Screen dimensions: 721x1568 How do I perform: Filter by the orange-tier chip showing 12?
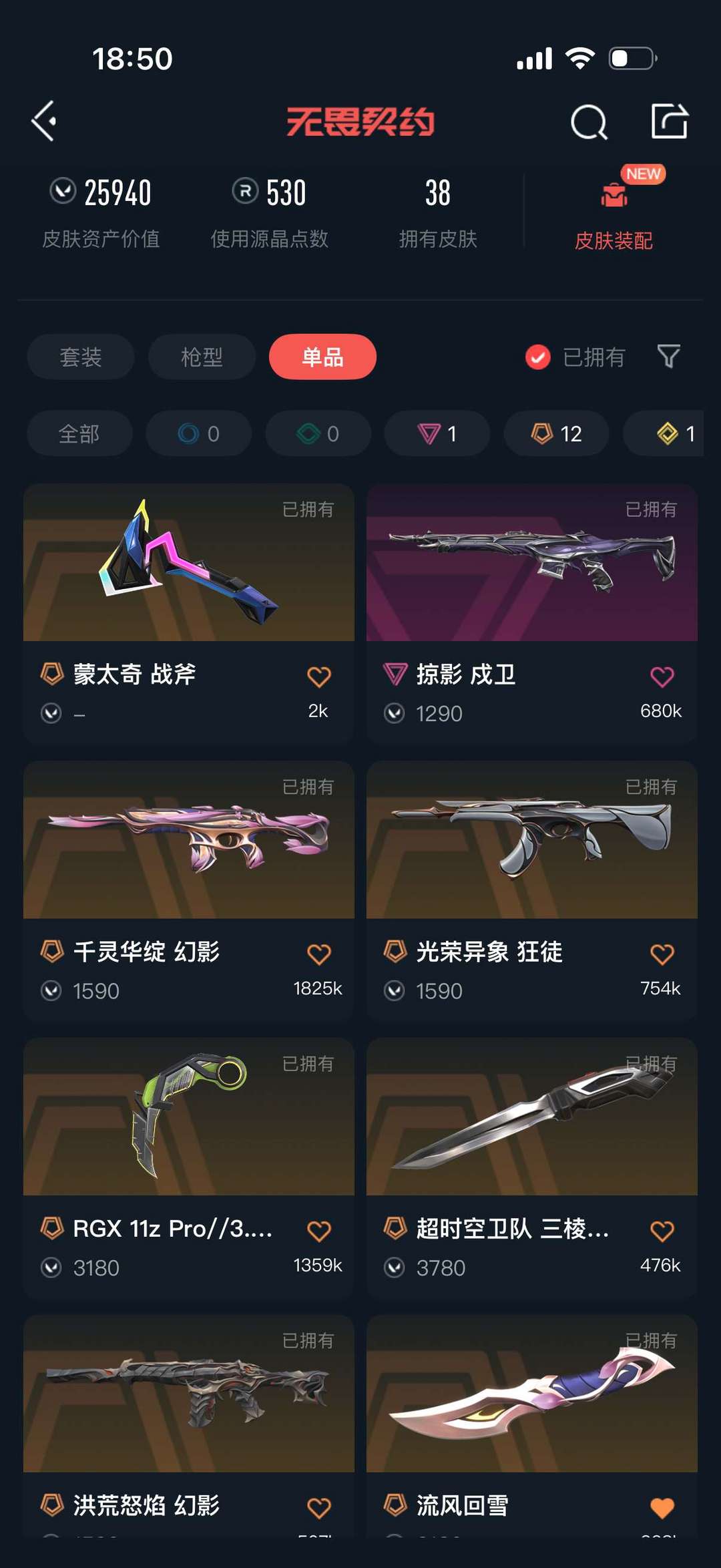click(x=556, y=433)
